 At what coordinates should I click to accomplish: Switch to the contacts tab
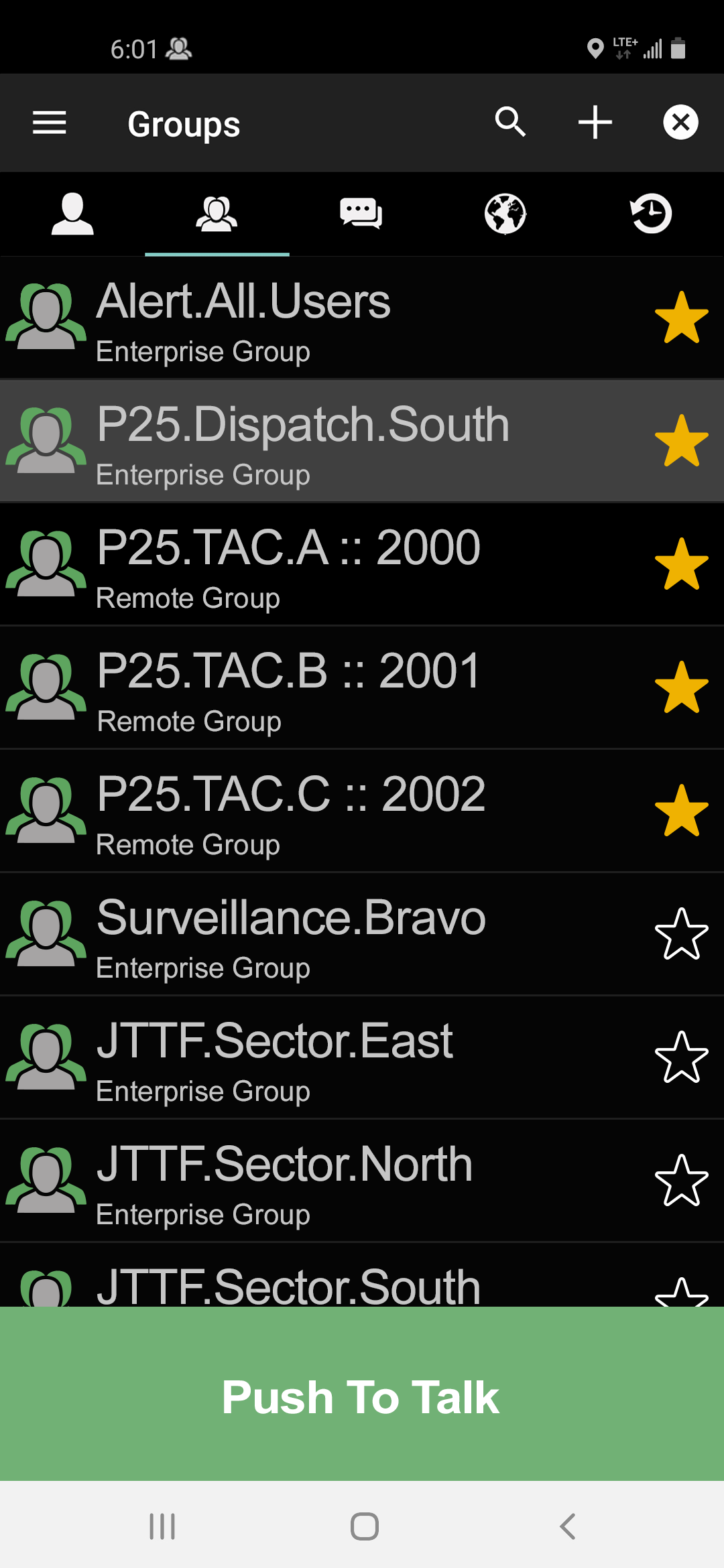pyautogui.click(x=72, y=214)
